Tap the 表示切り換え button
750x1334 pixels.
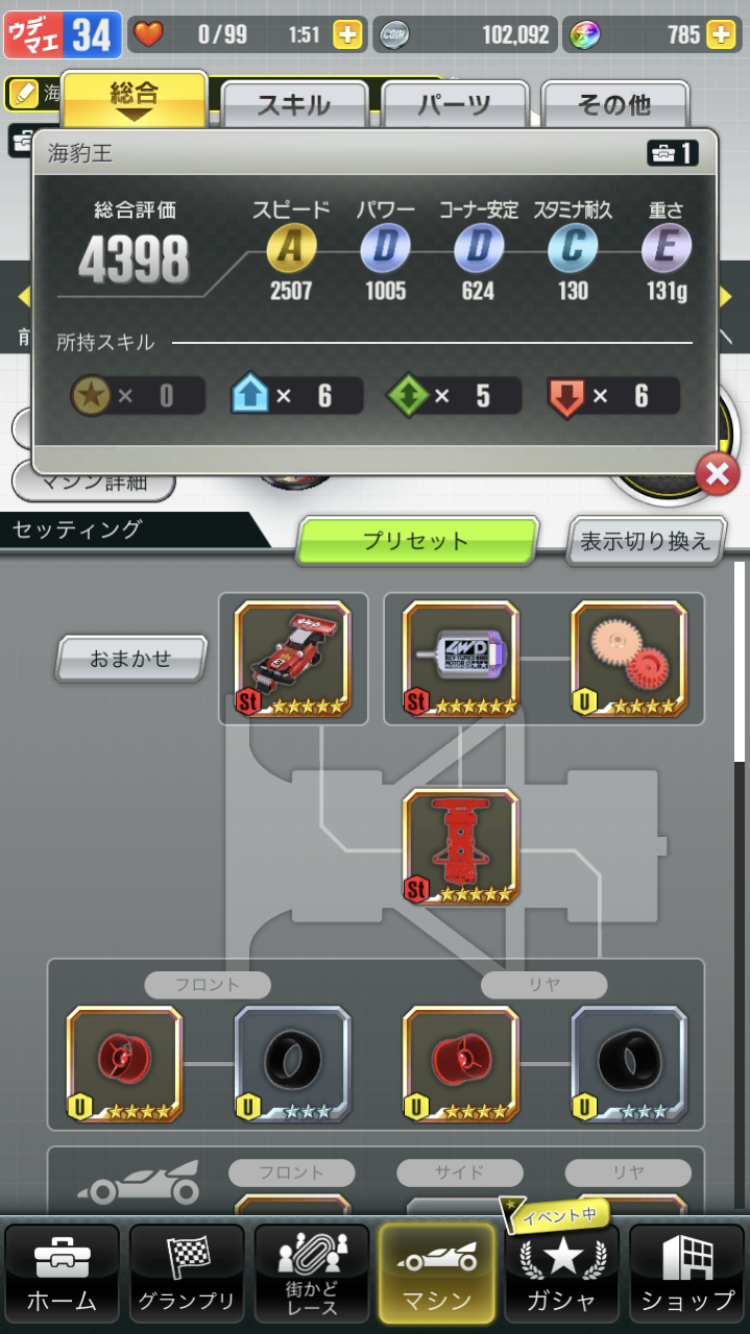click(645, 541)
